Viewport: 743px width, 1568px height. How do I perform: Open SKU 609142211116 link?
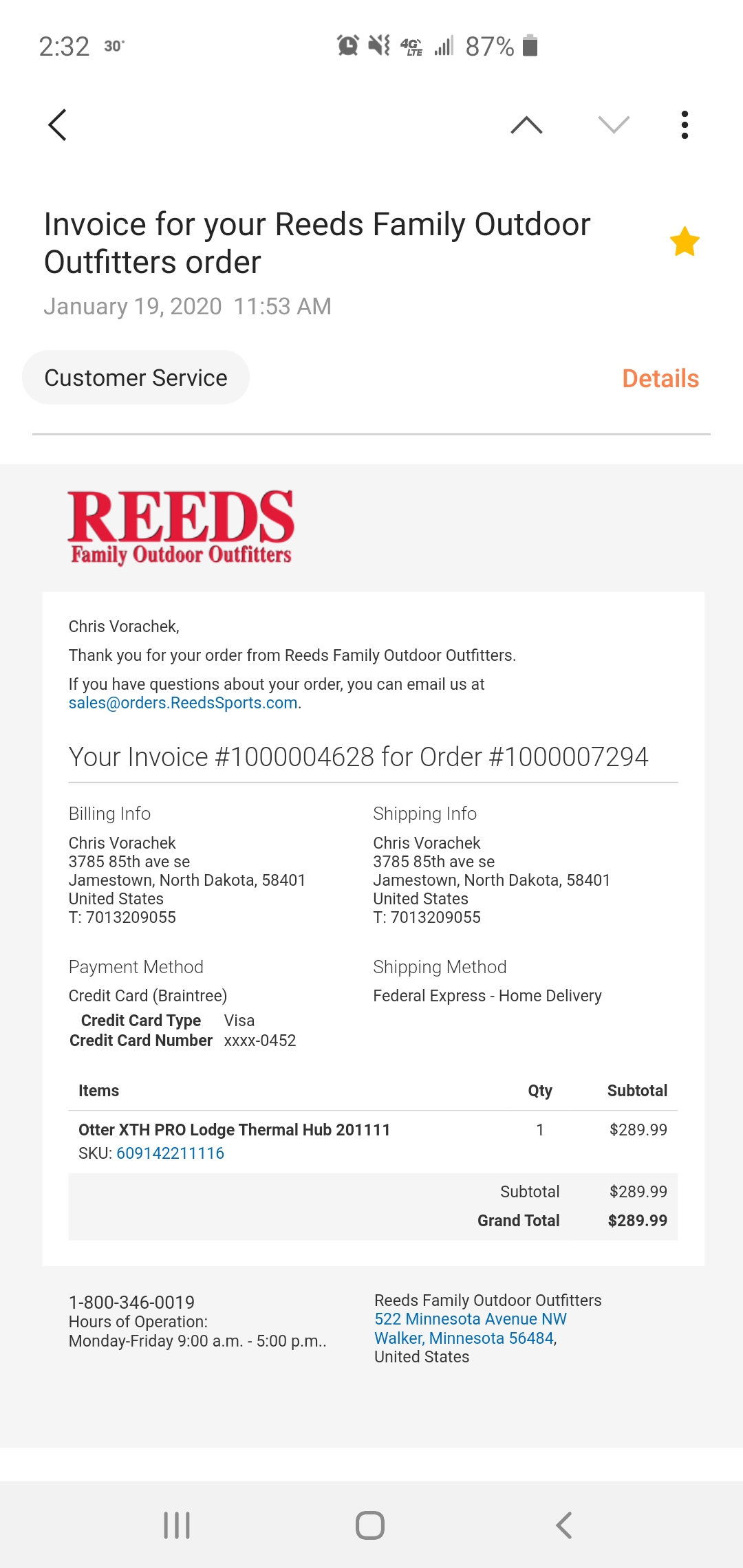[x=171, y=1153]
